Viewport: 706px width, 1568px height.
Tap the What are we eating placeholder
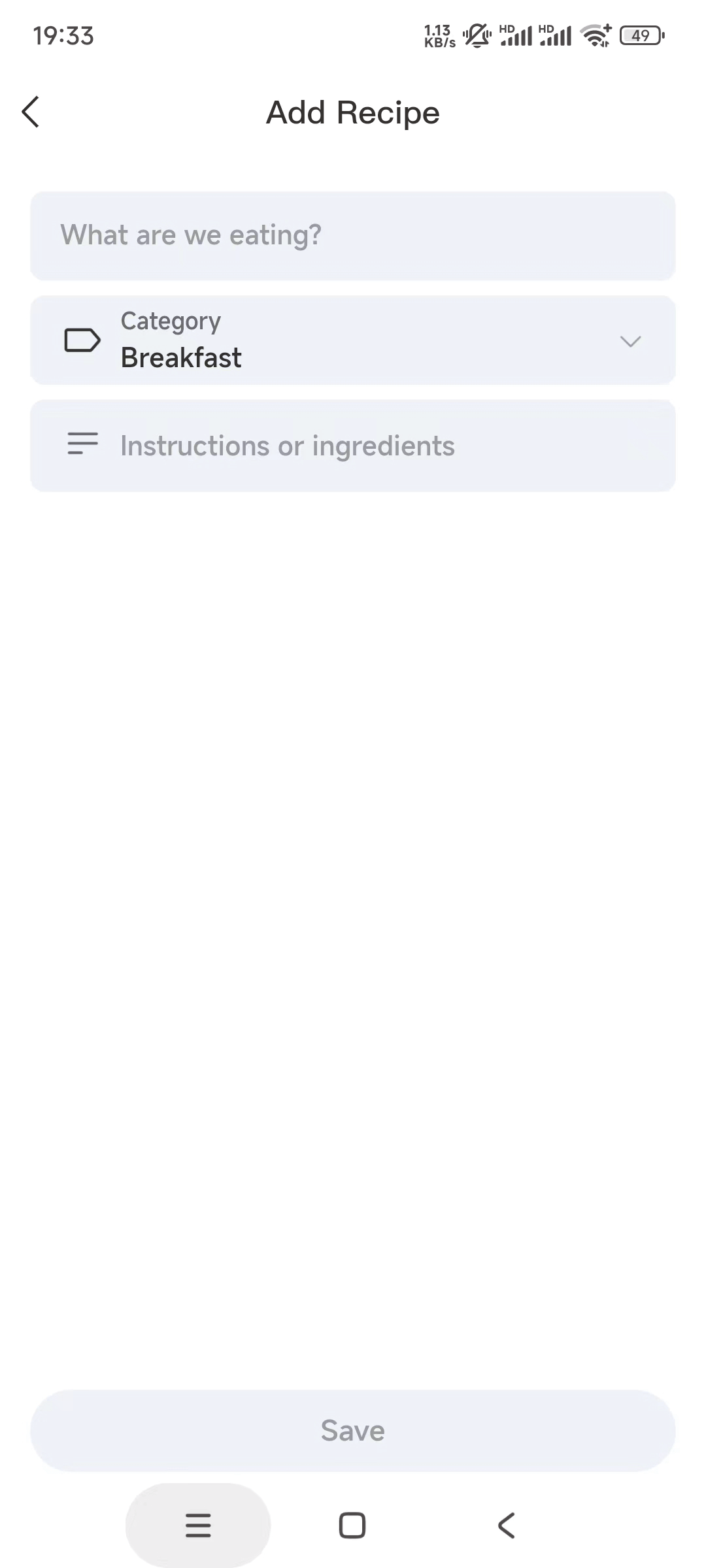coord(191,235)
